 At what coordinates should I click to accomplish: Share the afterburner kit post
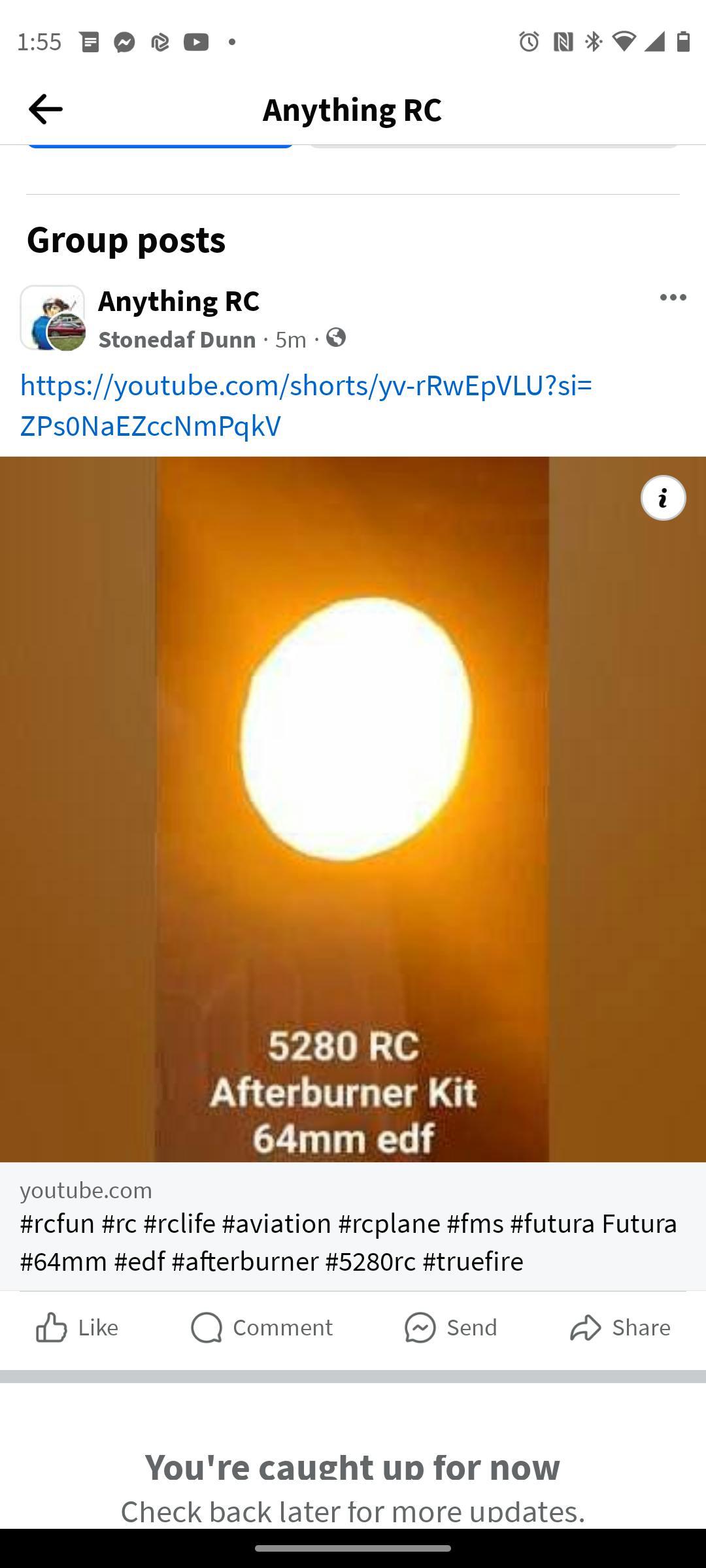(620, 1328)
